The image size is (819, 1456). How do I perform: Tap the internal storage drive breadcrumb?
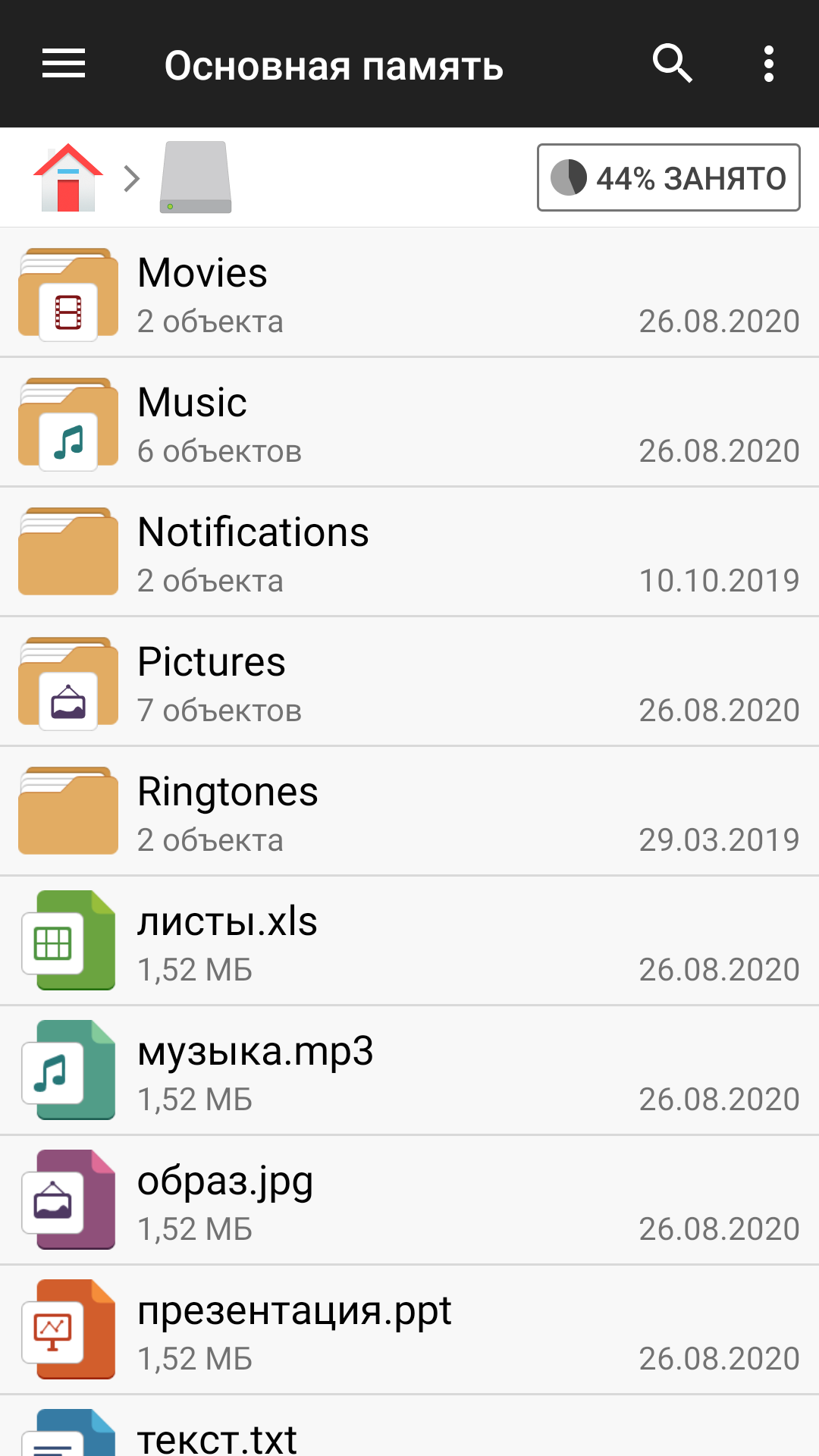[196, 178]
